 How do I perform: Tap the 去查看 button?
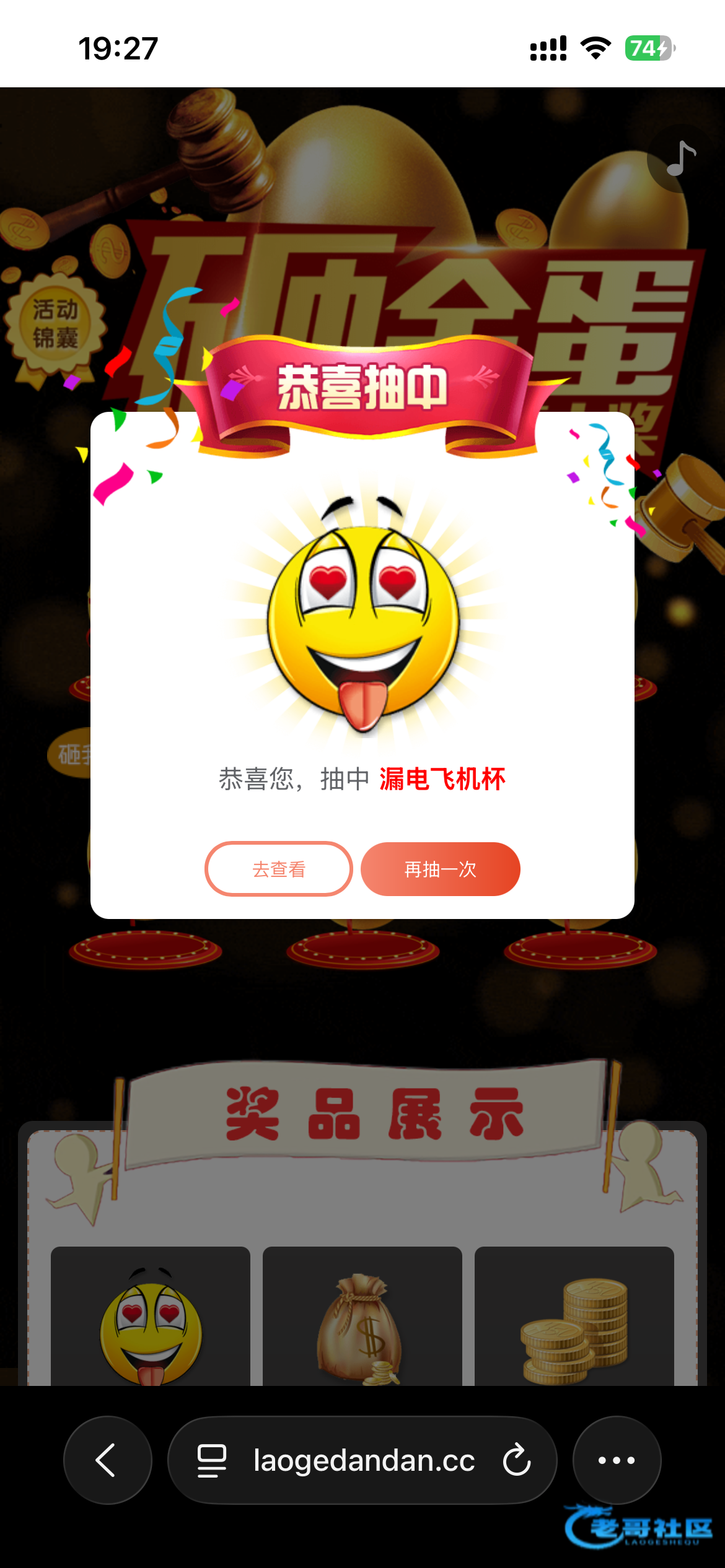coord(279,869)
